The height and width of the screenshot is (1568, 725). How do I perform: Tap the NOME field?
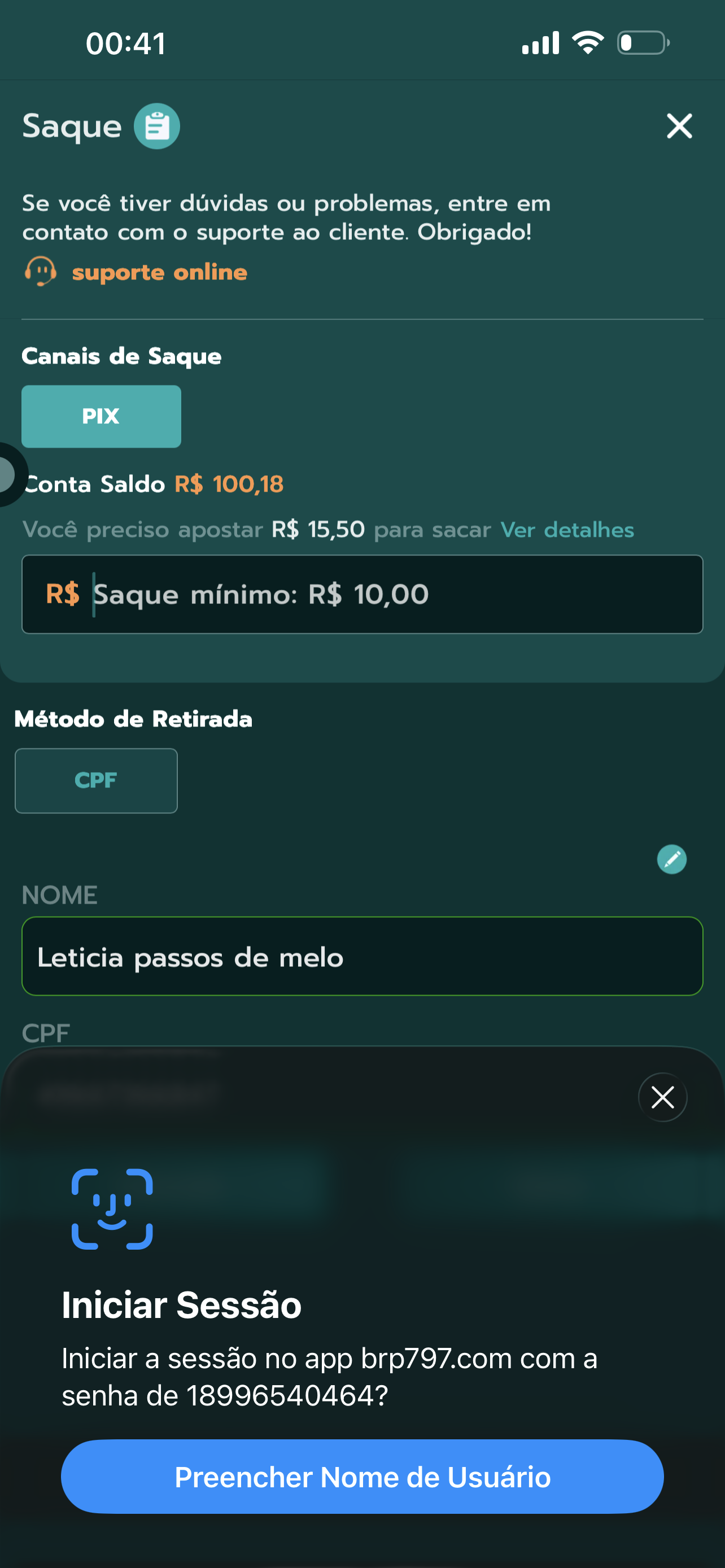coord(362,956)
